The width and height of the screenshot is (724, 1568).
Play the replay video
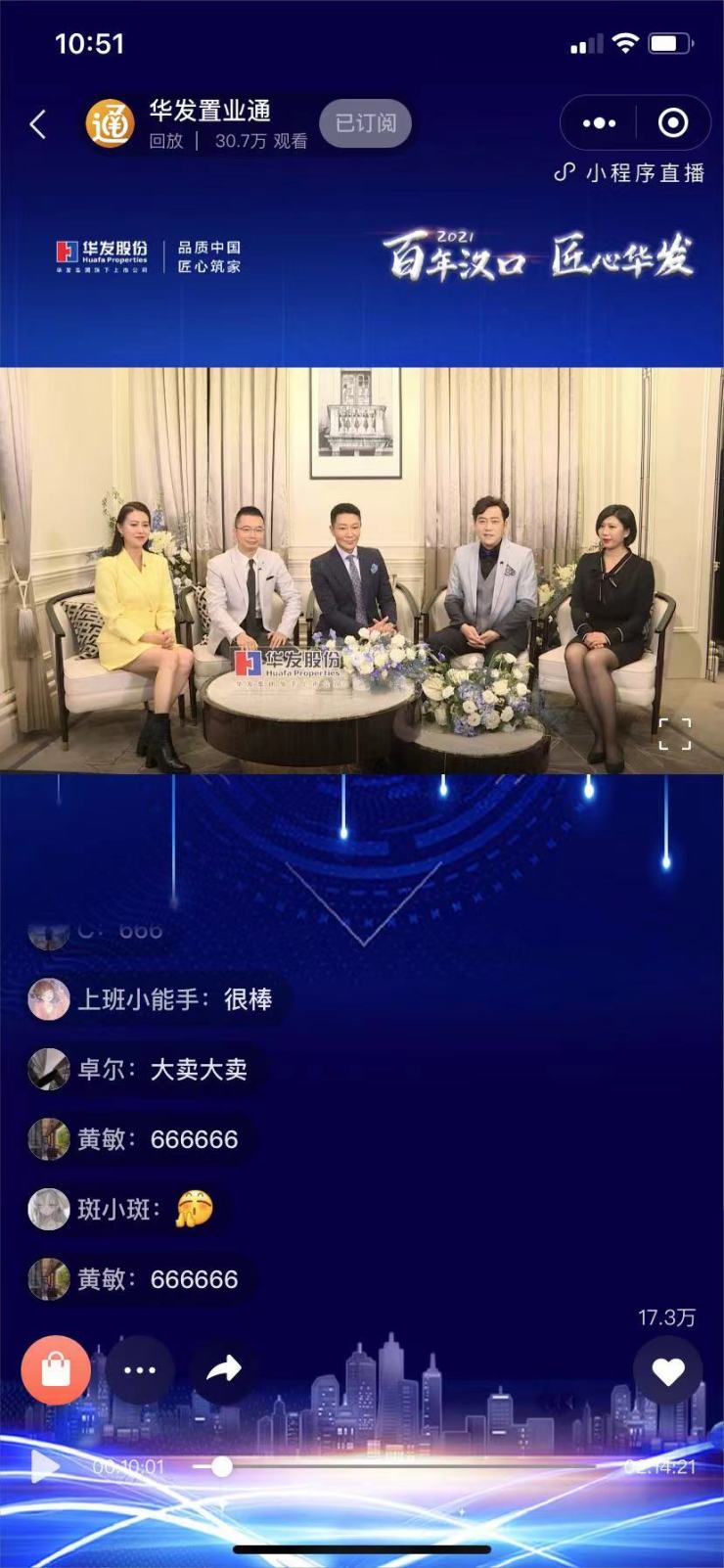pos(44,1466)
